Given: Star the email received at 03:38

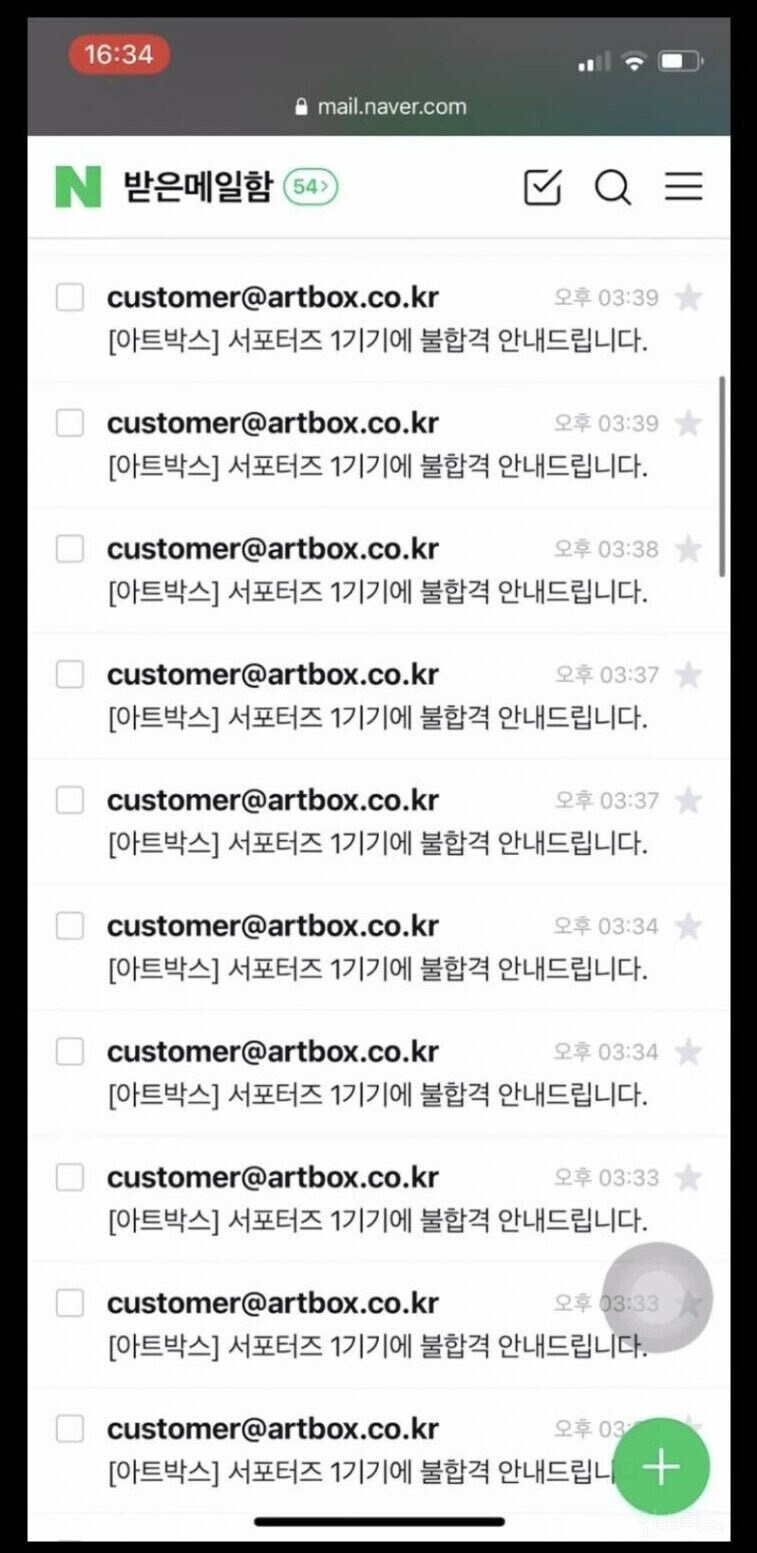Looking at the screenshot, I should 688,549.
